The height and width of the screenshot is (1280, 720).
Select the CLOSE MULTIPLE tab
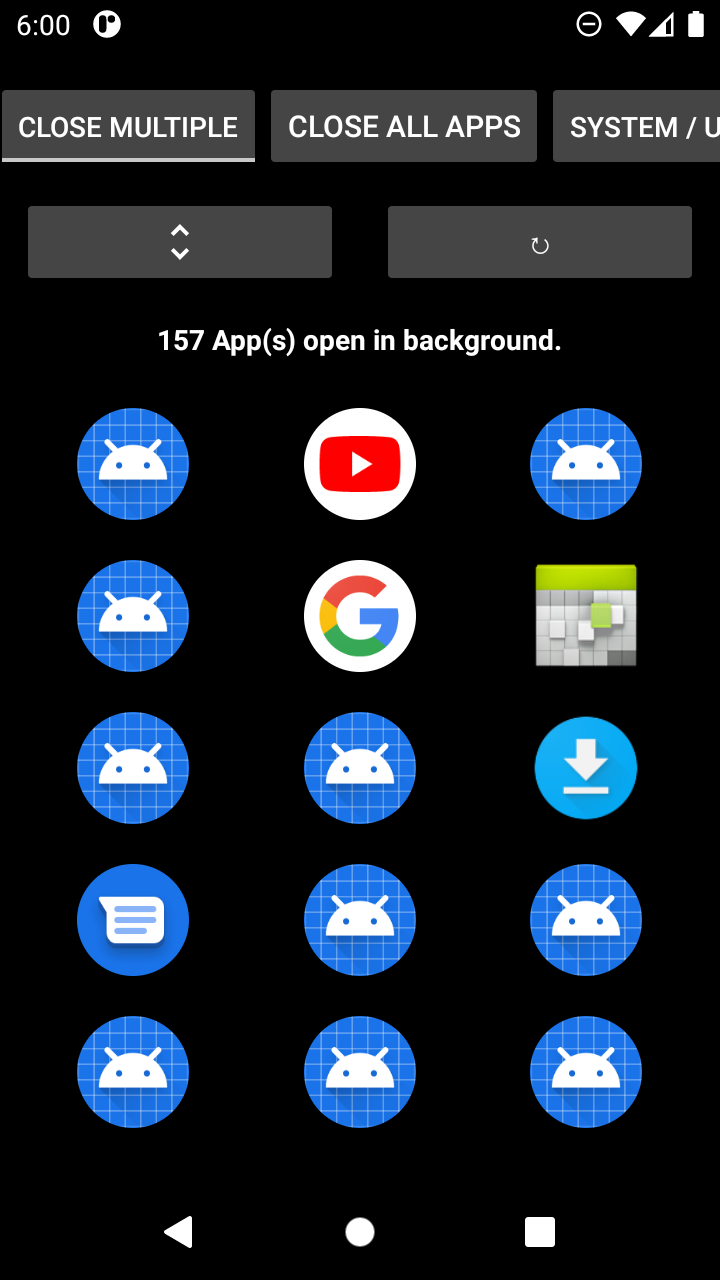(128, 126)
